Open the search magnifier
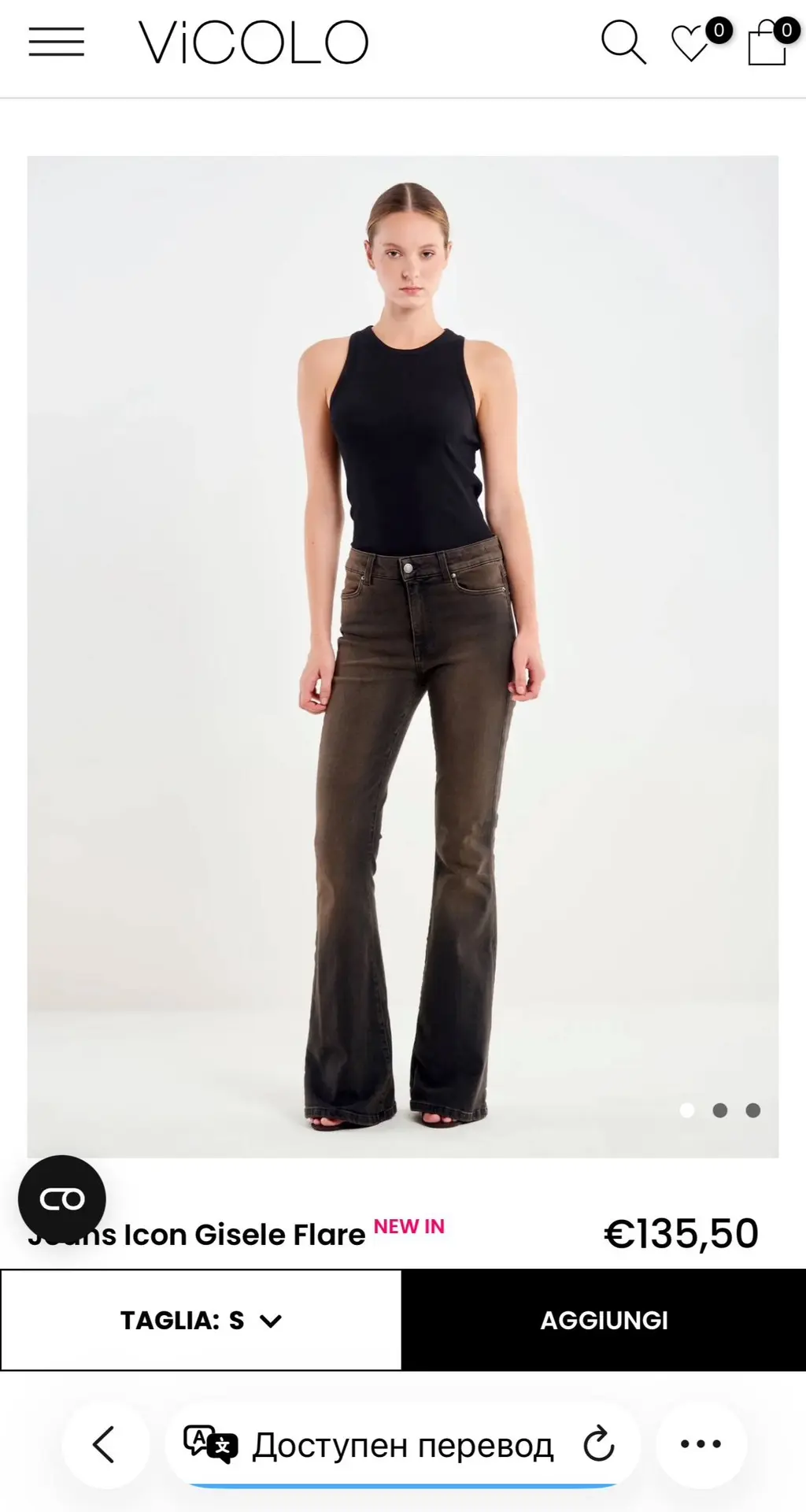The height and width of the screenshot is (1512, 806). tap(623, 42)
